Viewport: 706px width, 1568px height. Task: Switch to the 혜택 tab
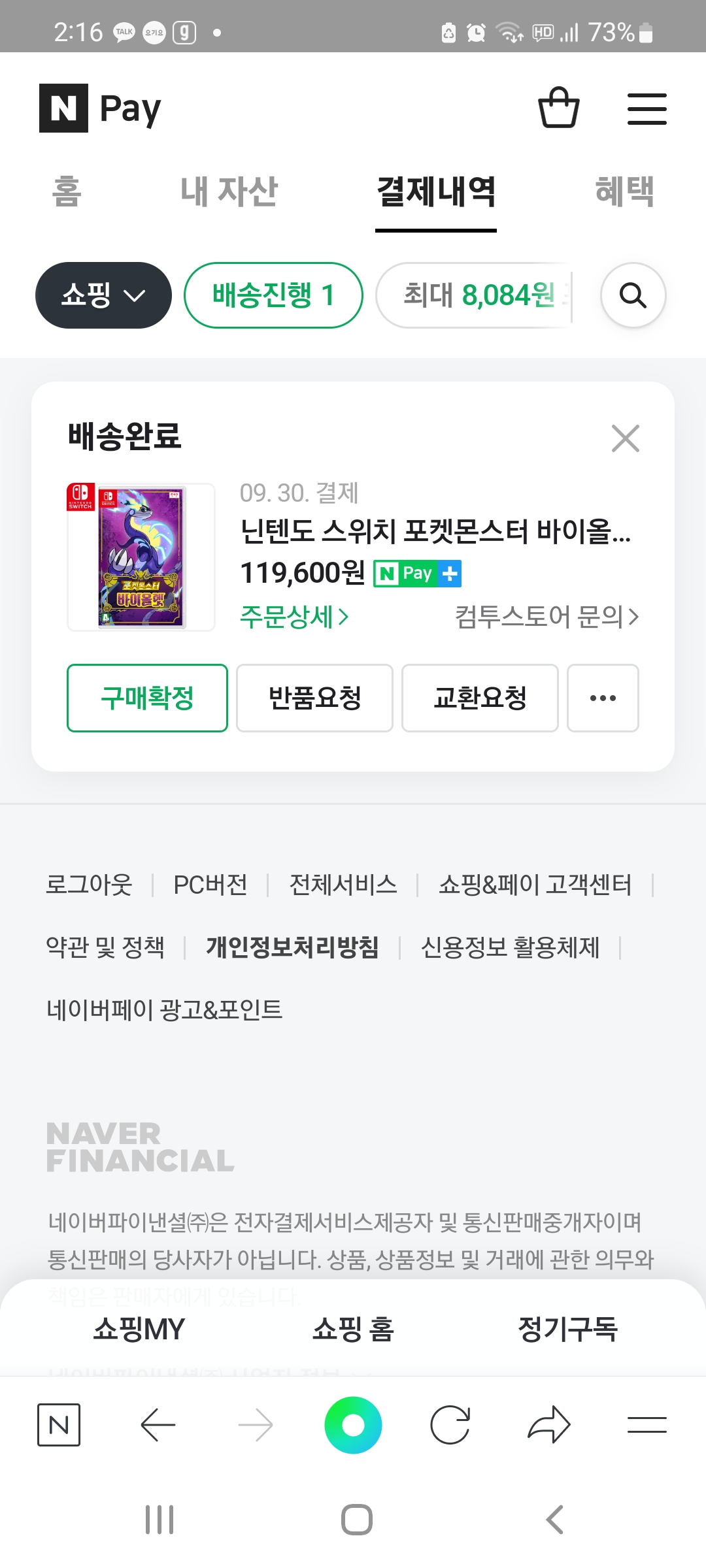coord(624,191)
